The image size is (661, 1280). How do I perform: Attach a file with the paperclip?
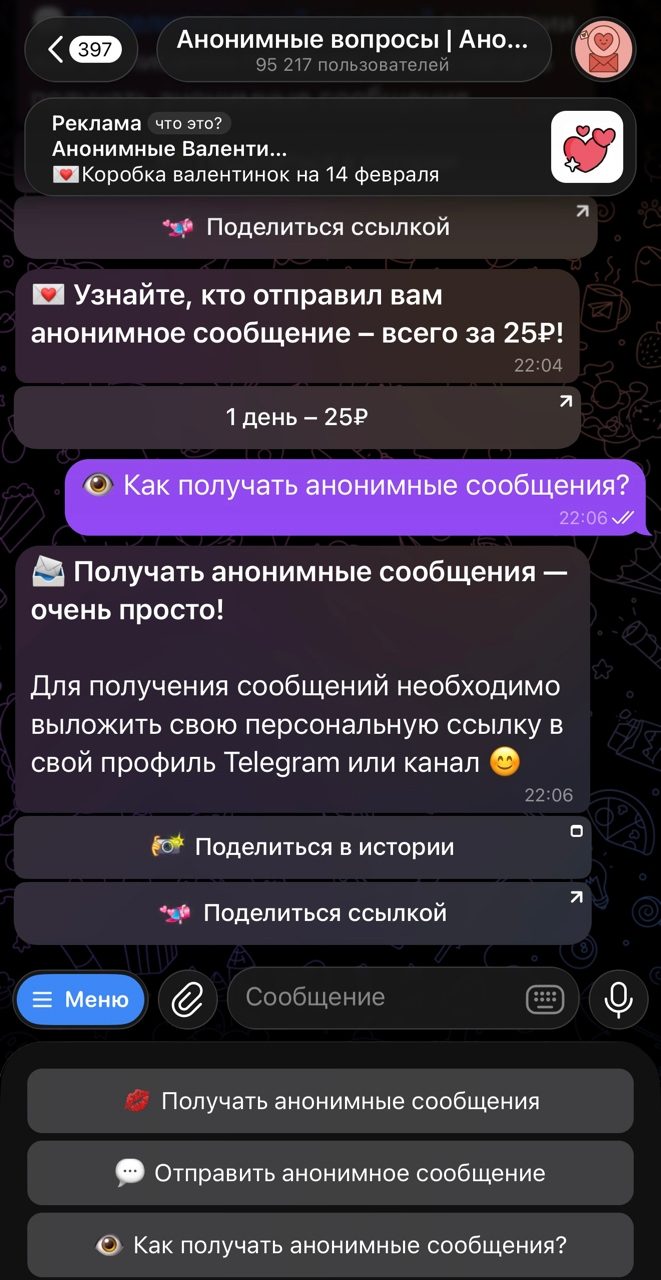(x=187, y=999)
